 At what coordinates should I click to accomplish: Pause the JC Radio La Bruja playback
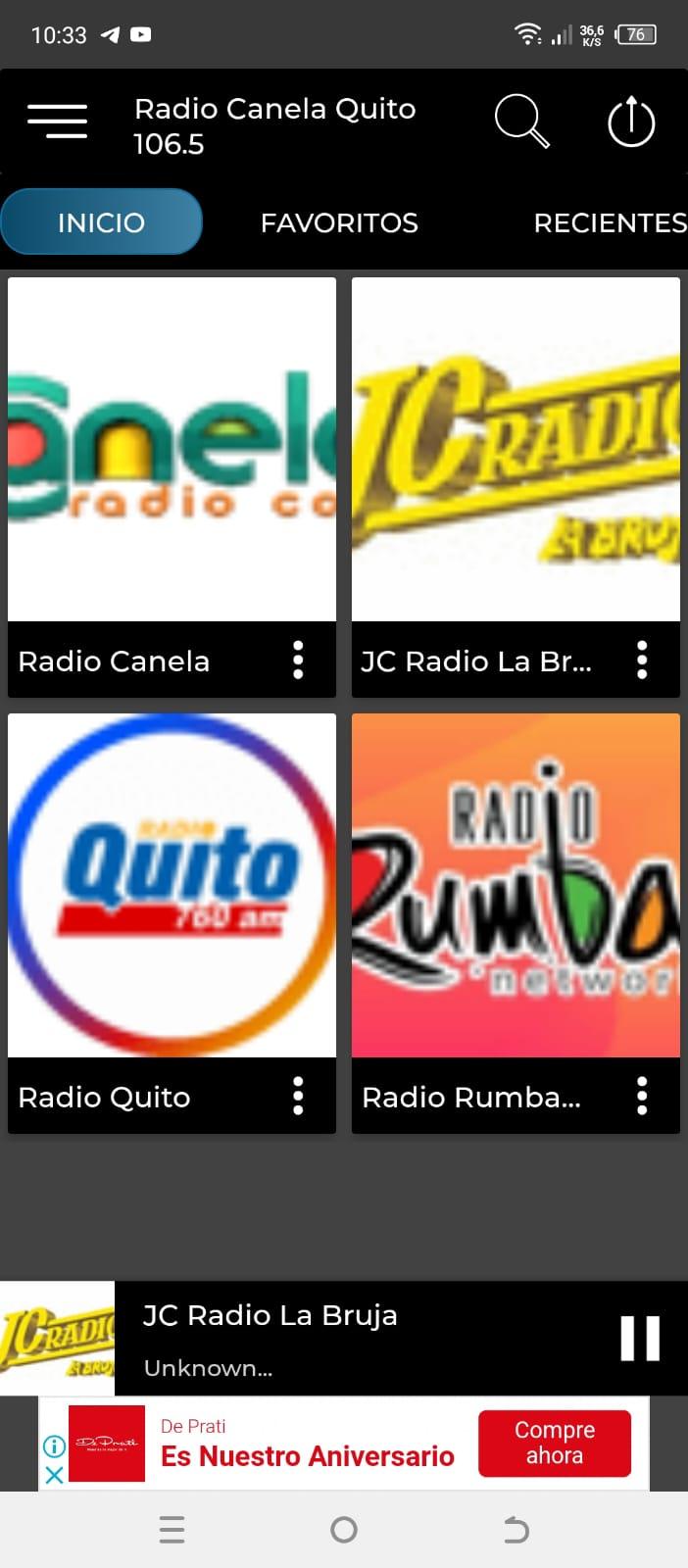point(640,1338)
